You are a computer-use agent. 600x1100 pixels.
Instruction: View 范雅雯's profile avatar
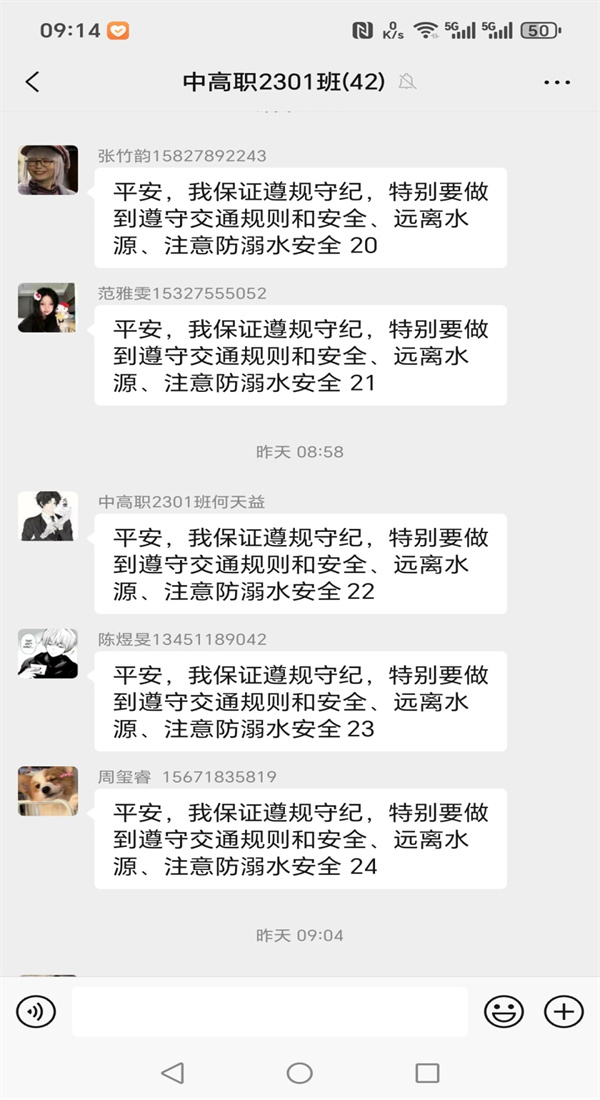[48, 308]
